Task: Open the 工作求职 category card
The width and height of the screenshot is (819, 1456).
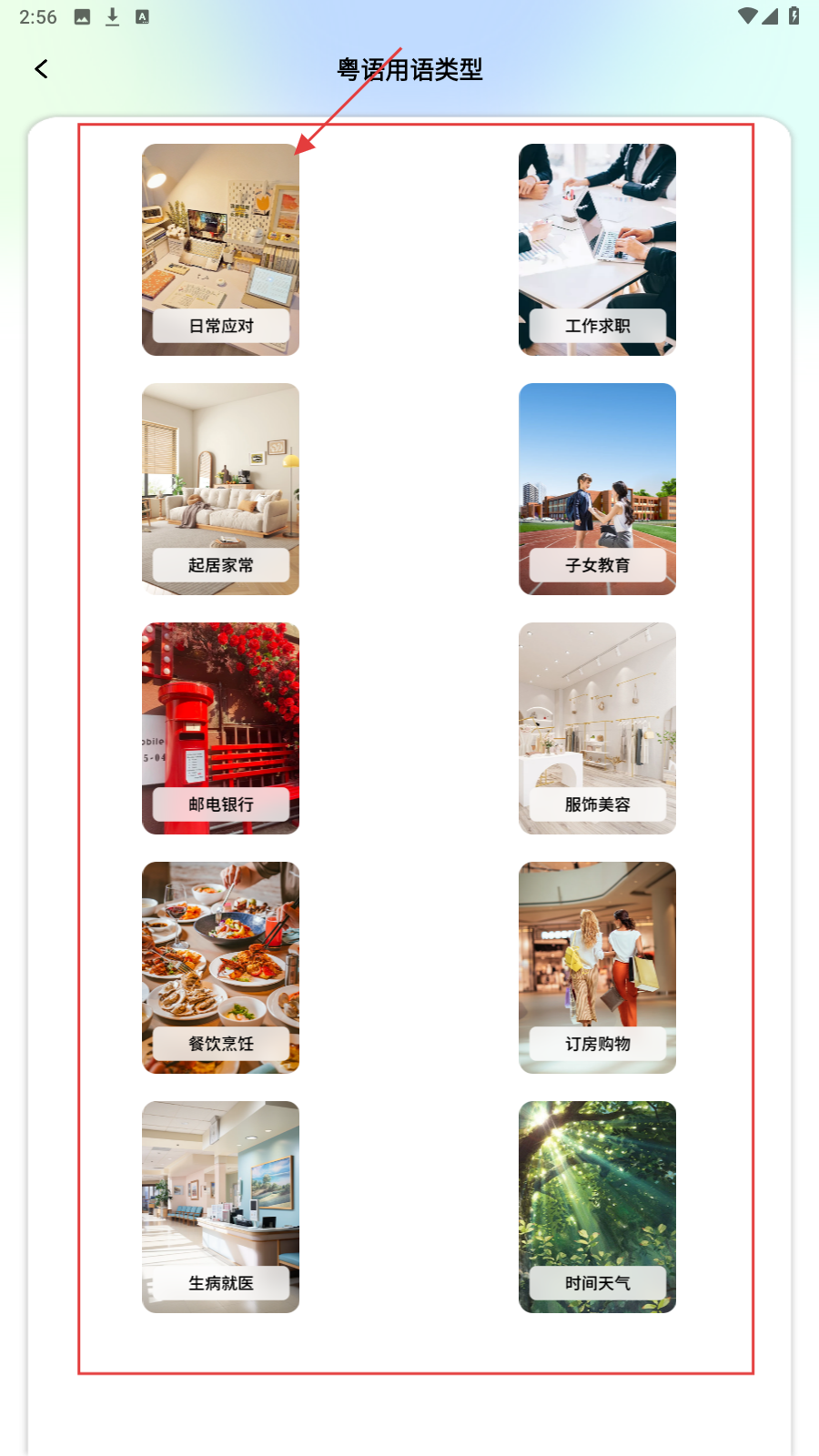Action: coord(597,249)
